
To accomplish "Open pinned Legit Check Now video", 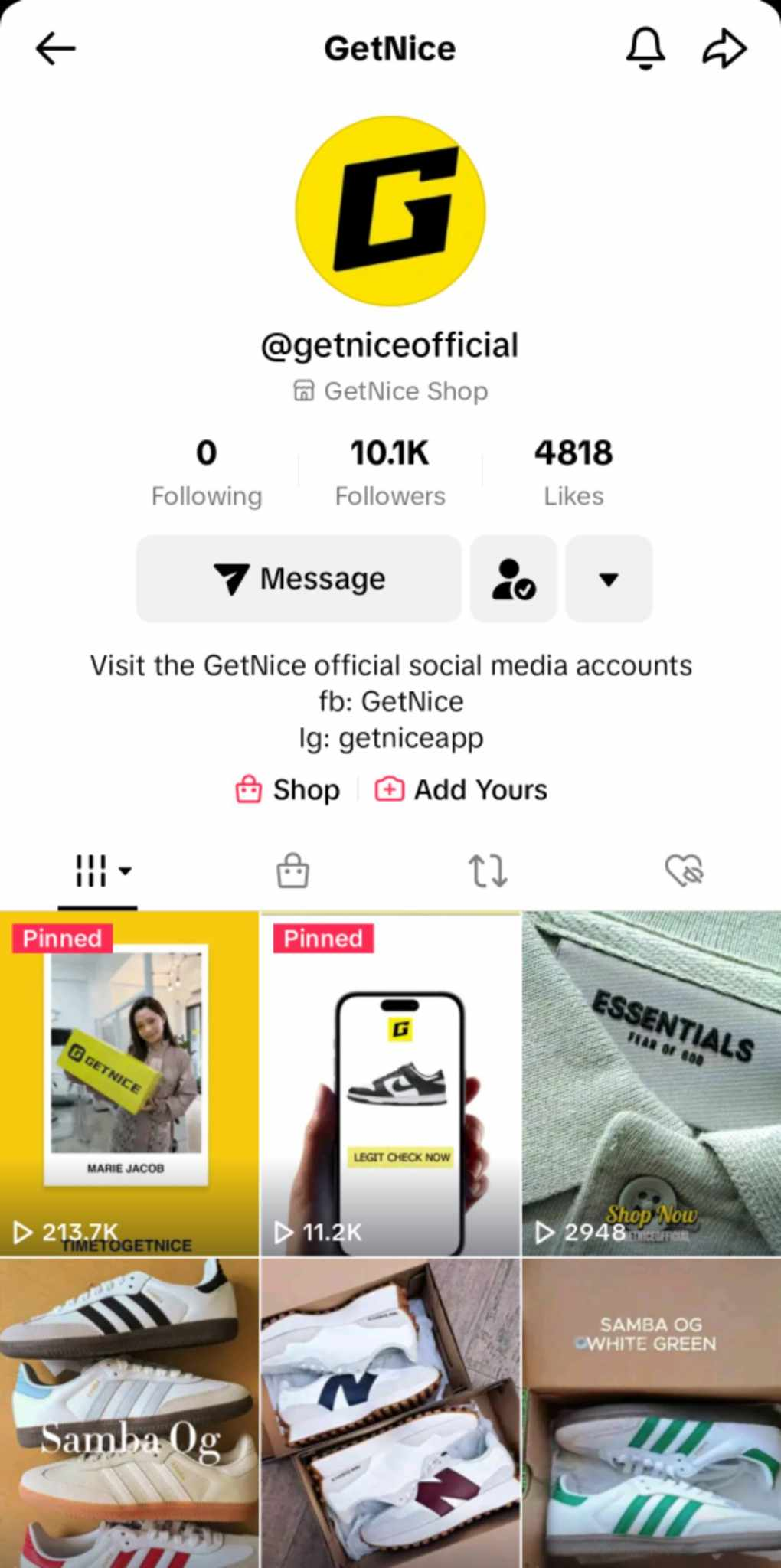I will tap(390, 1083).
